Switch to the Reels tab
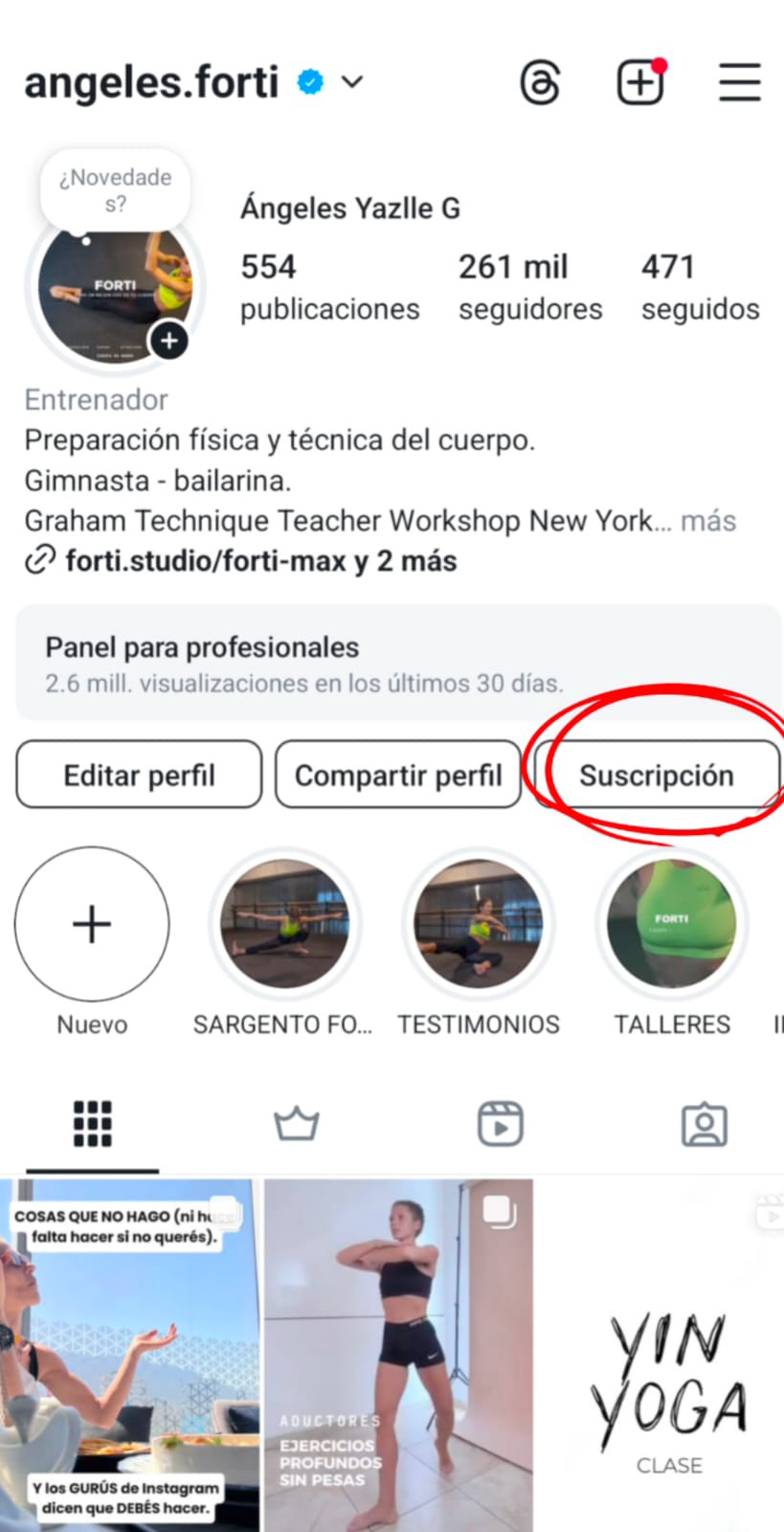This screenshot has height=1532, width=784. [x=501, y=1124]
